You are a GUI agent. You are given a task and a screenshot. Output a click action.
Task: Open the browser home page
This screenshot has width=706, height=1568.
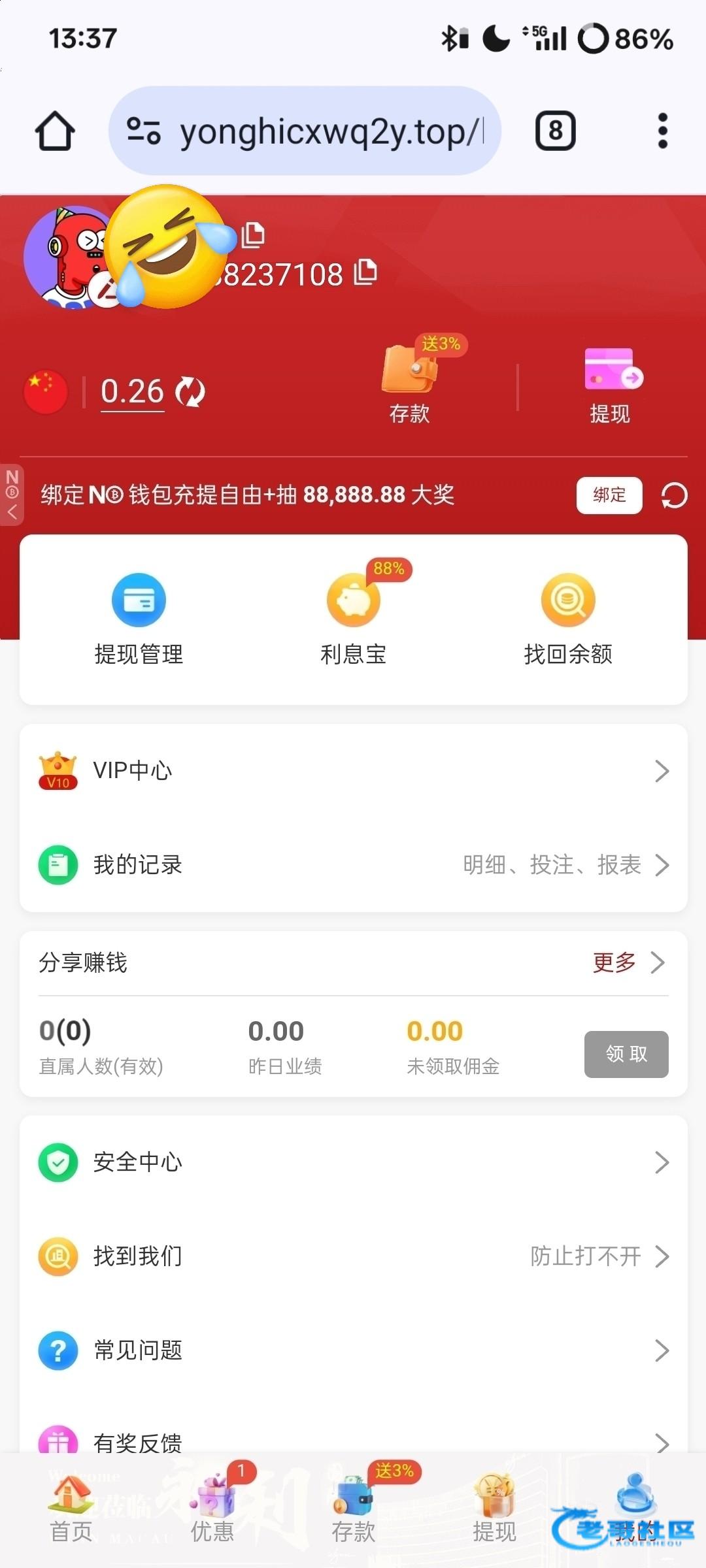[x=55, y=131]
